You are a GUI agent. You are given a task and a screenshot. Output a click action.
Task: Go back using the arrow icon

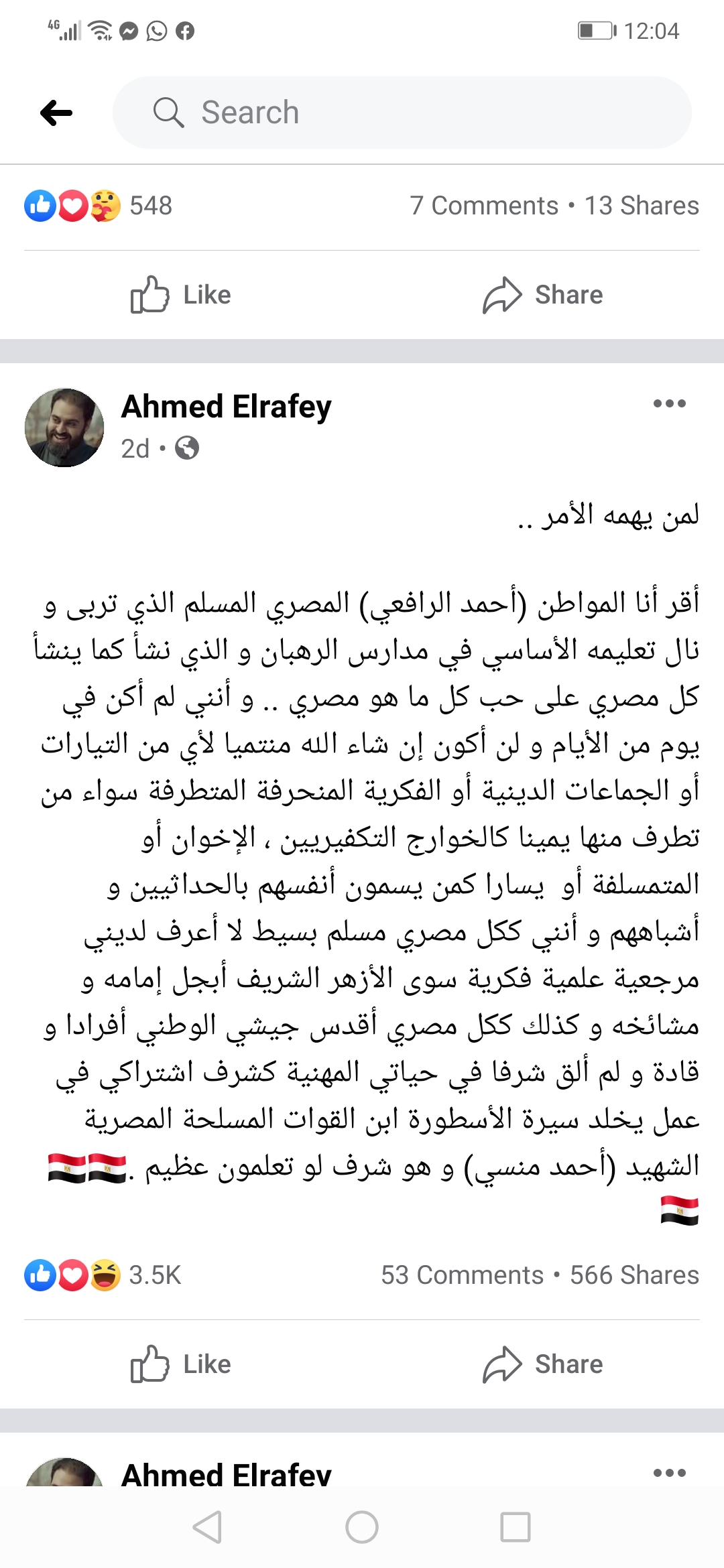coord(56,113)
